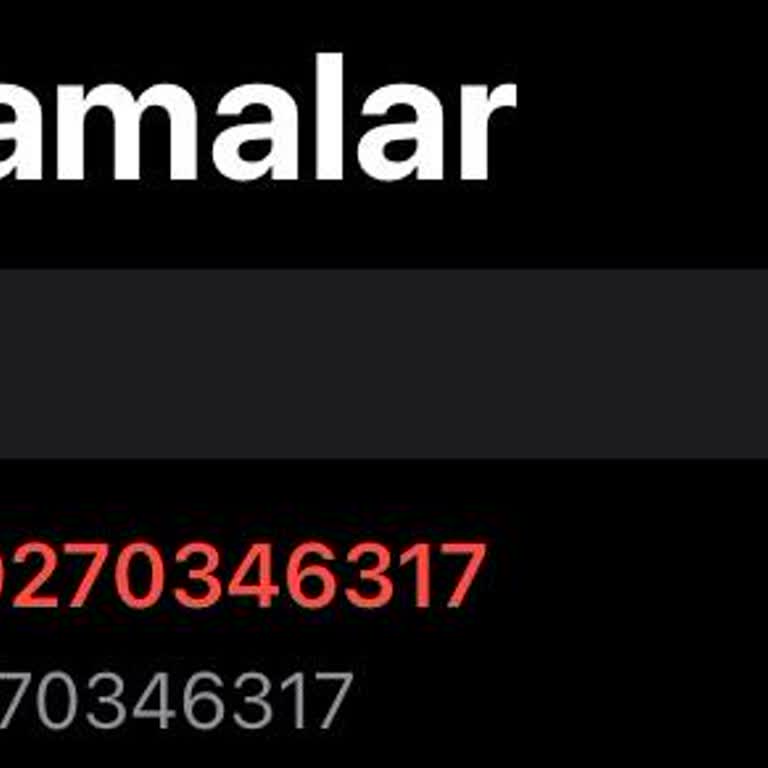Screen dimensions: 768x768
Task: Open the missed call ending in 70346317
Action: [240, 577]
